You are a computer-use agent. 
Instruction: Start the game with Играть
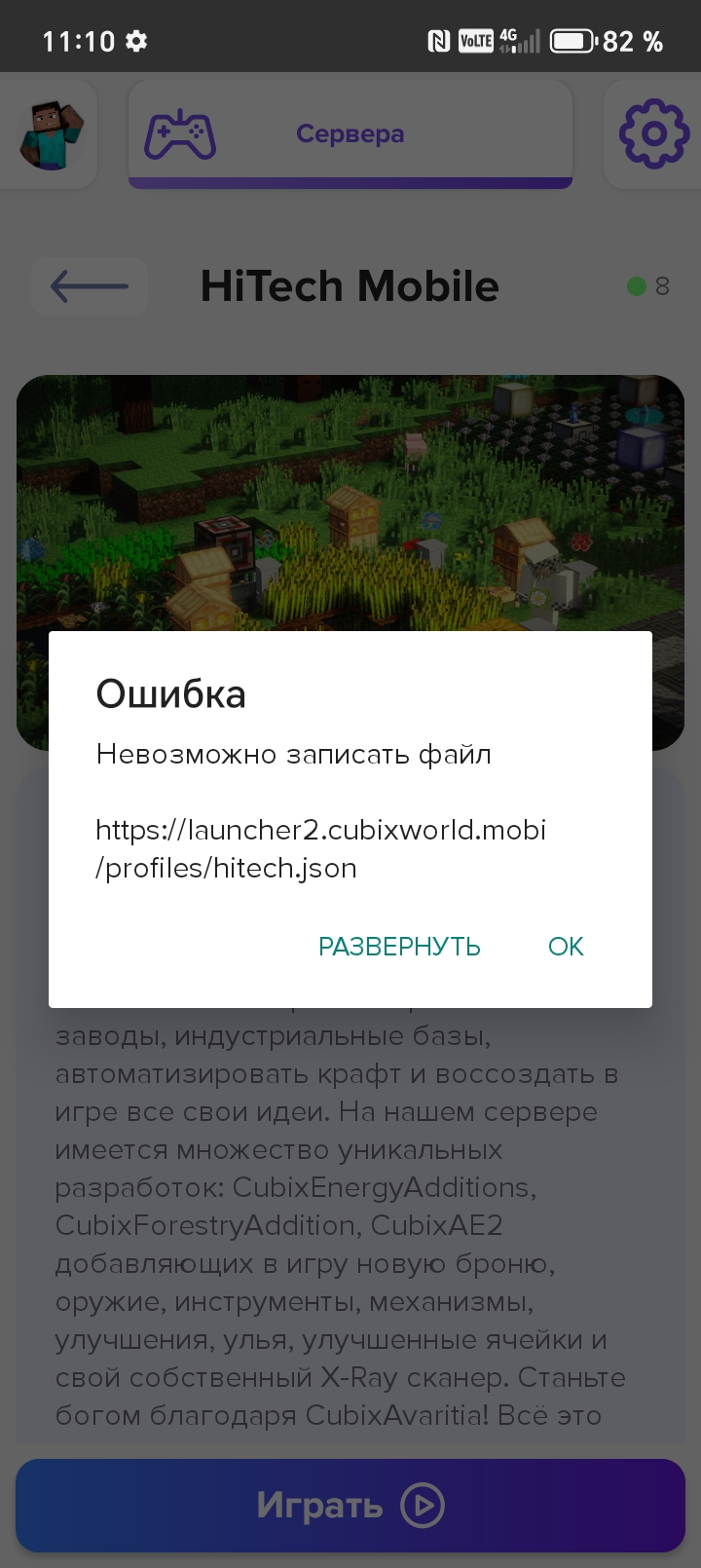pyautogui.click(x=350, y=1506)
